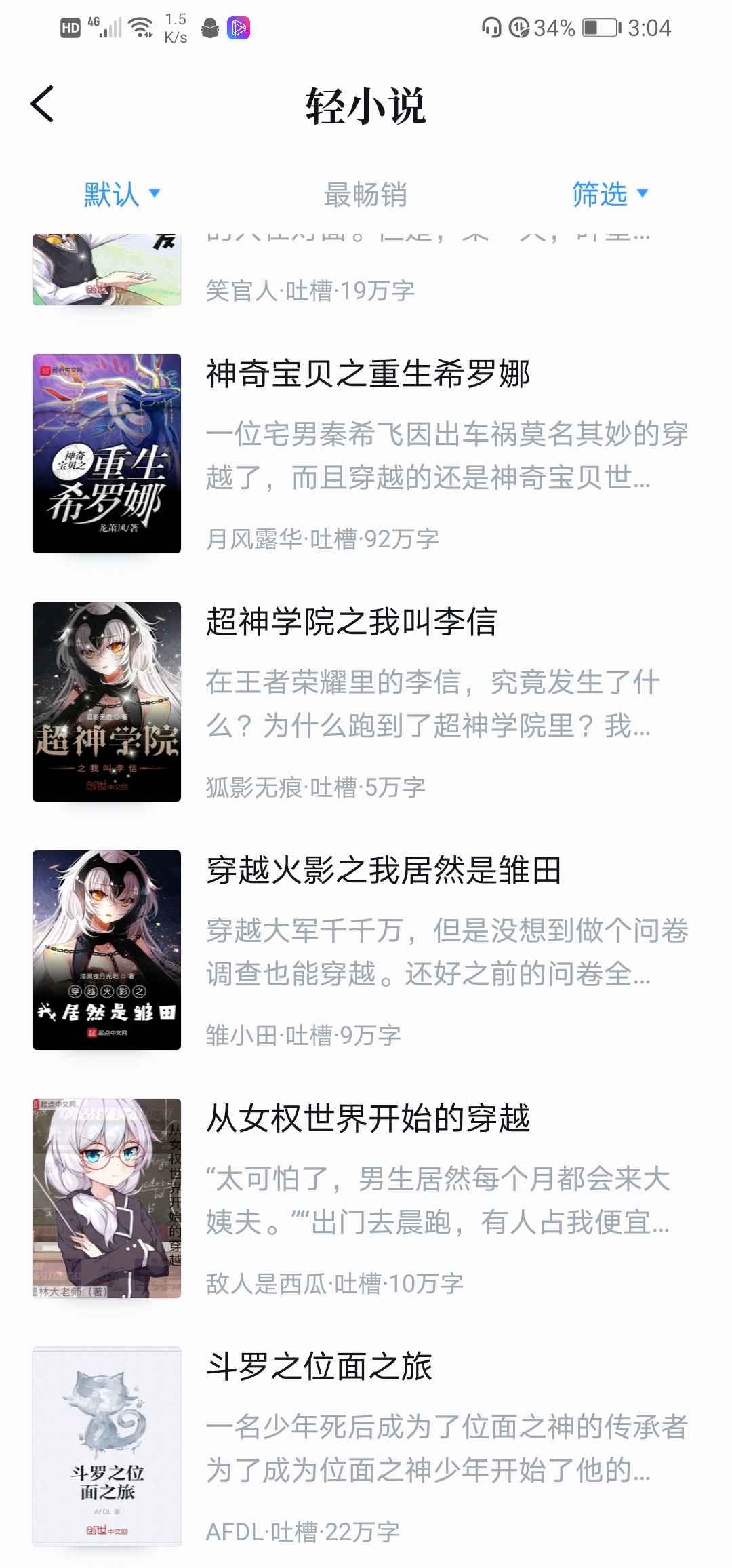Open the 筛选 filter dropdown
The image size is (732, 1568).
coord(610,195)
